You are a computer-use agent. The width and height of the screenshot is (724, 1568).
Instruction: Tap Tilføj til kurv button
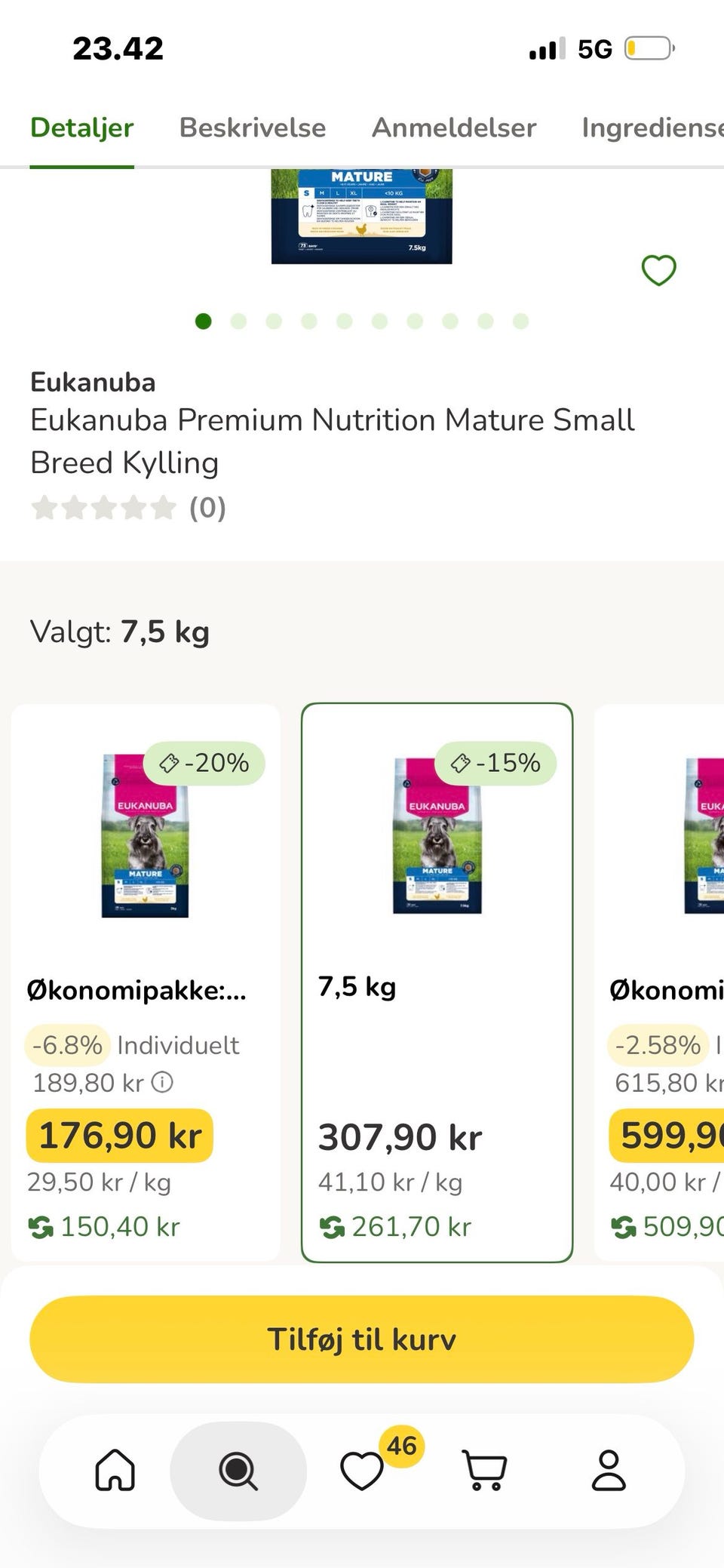pos(362,1339)
